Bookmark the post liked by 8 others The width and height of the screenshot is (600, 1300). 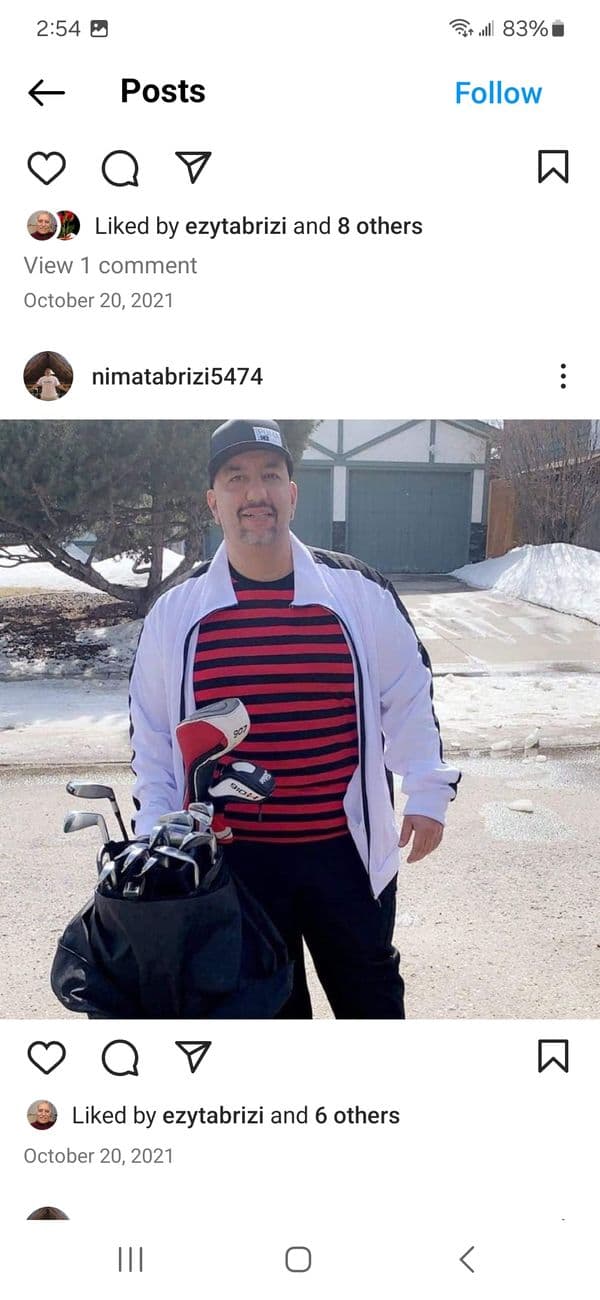(x=553, y=167)
